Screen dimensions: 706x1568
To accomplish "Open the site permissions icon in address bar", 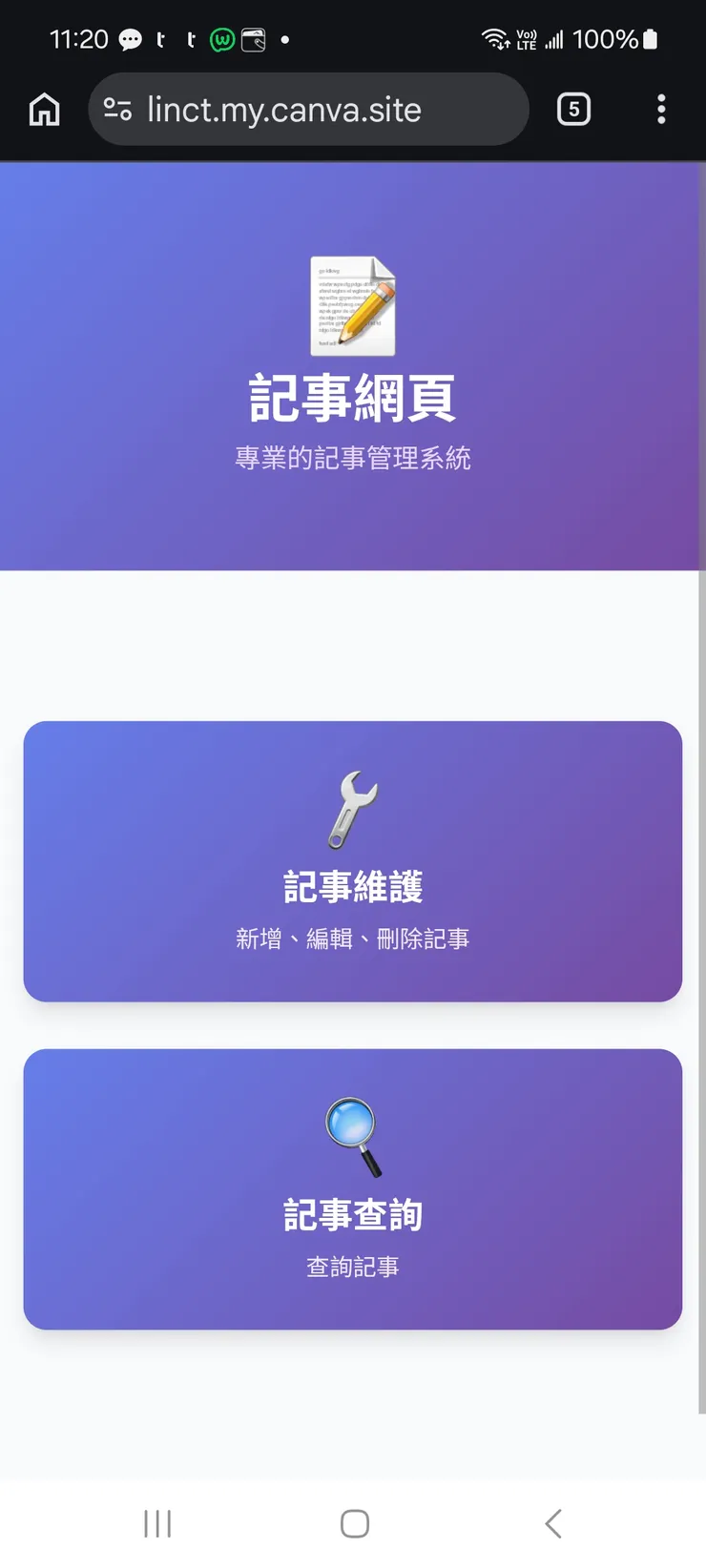I will point(117,109).
